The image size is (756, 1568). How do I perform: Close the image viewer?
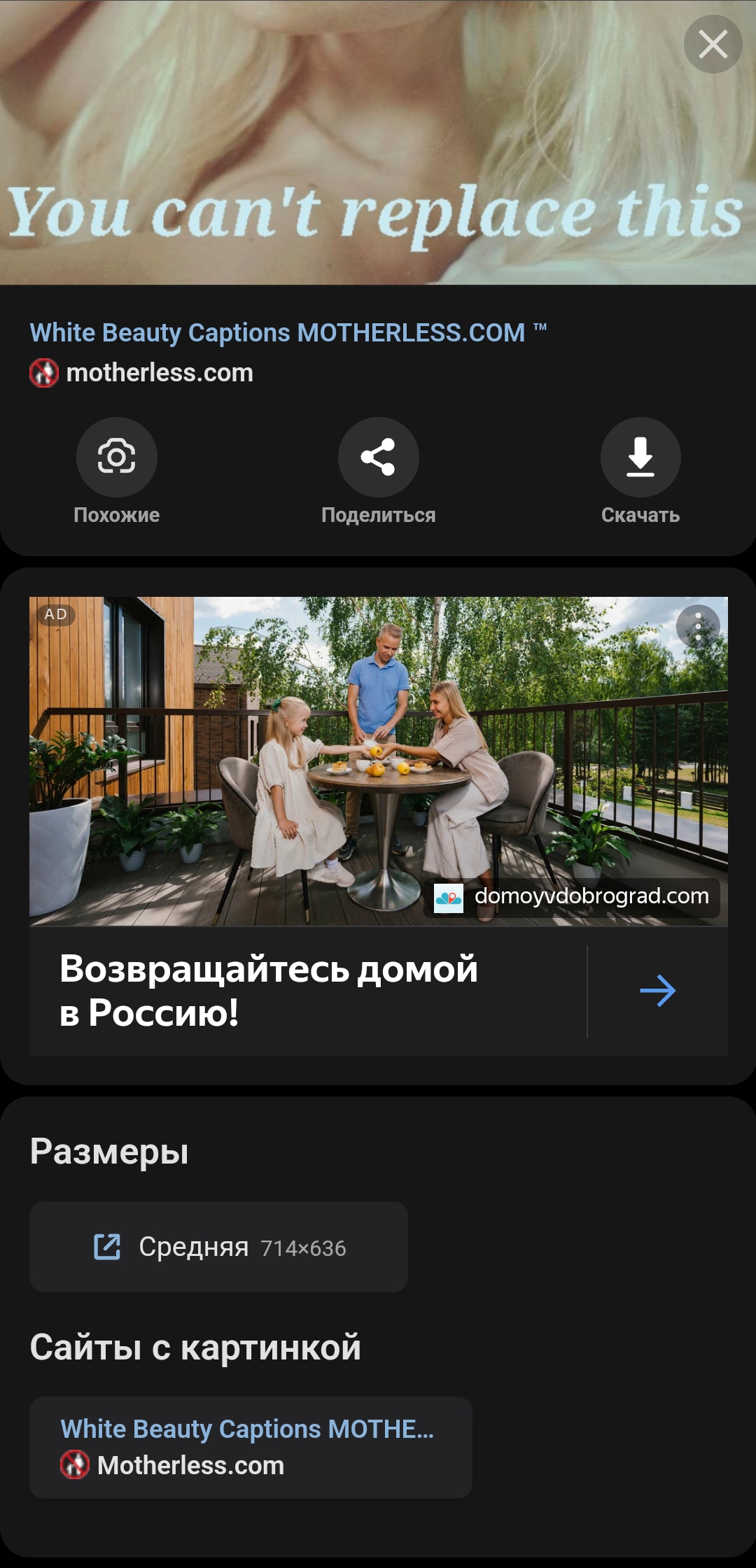coord(713,45)
